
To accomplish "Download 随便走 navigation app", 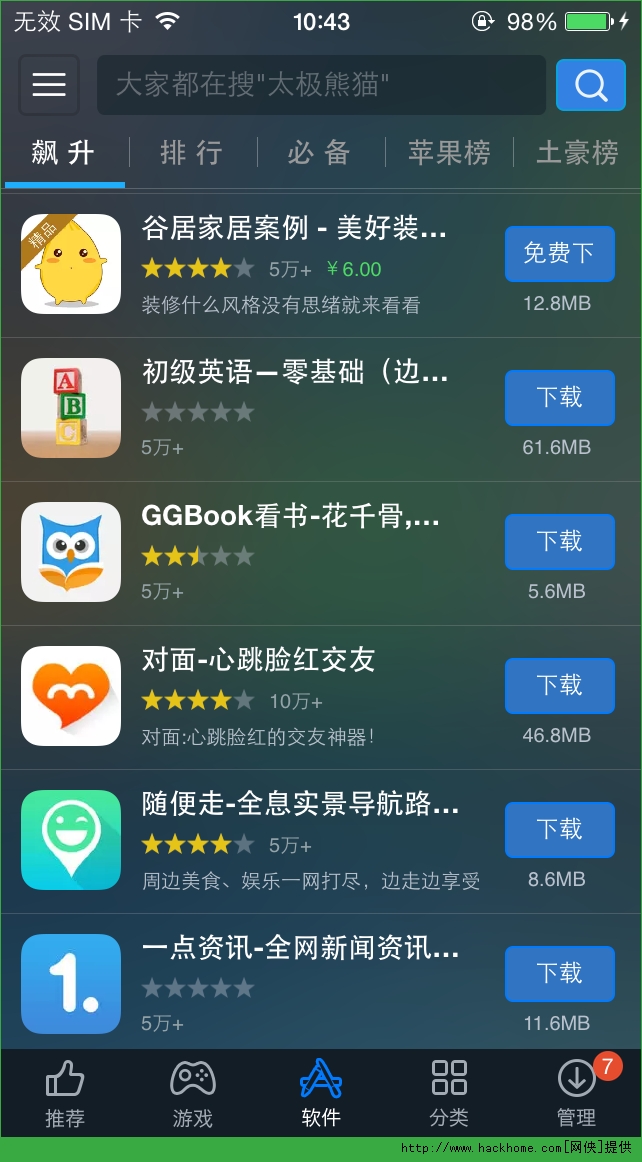I will pyautogui.click(x=559, y=830).
